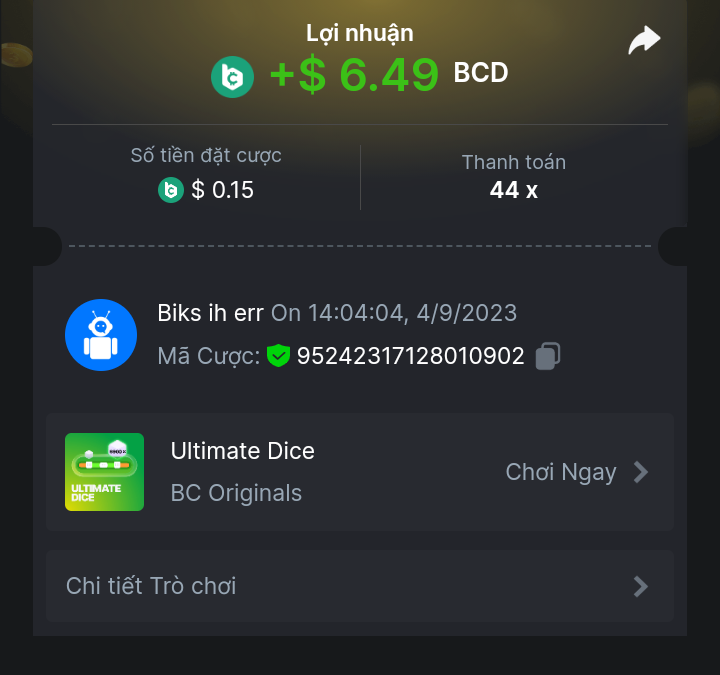This screenshot has height=675, width=720.
Task: Expand Chi tiết Trò chơi details
Action: [359, 586]
